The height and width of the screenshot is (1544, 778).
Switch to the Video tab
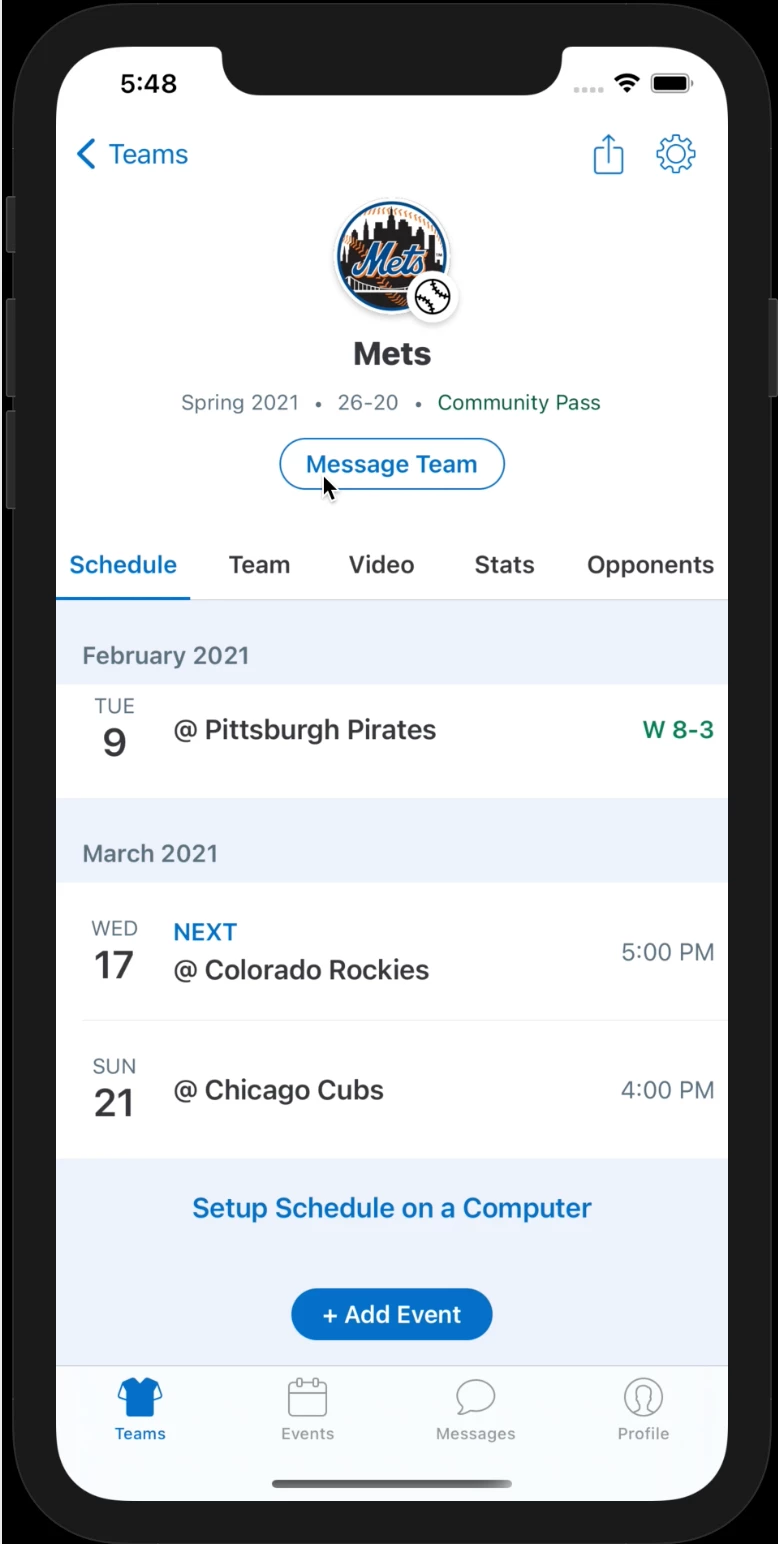(381, 565)
